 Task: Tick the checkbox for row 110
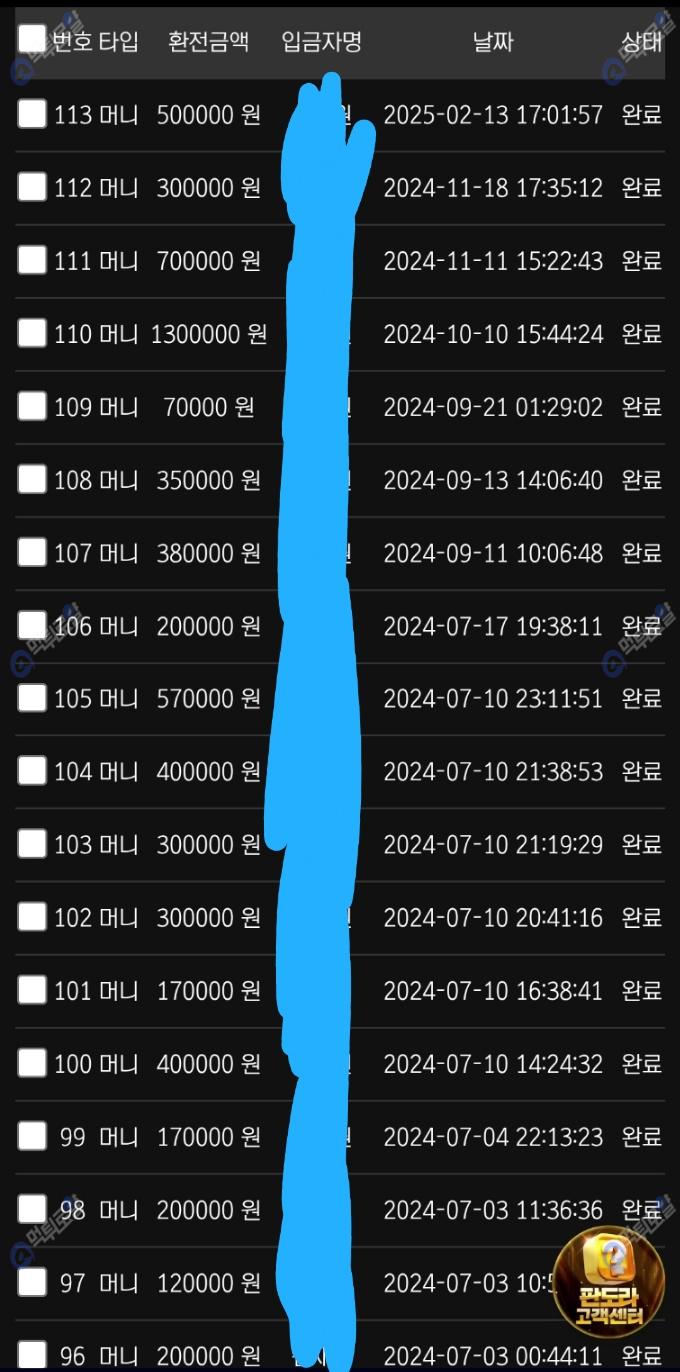pos(32,333)
